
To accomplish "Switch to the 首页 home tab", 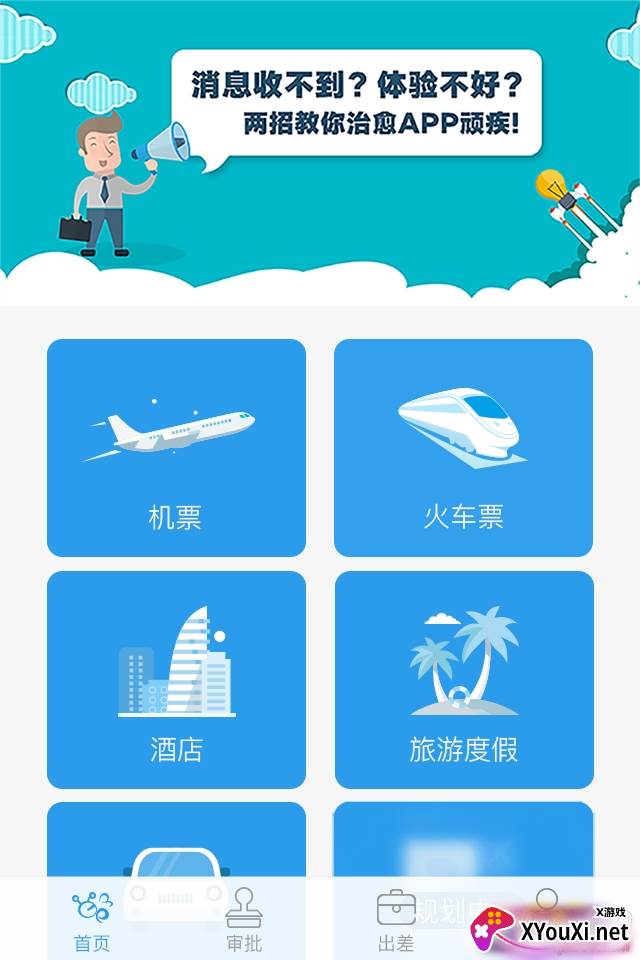I will point(92,920).
